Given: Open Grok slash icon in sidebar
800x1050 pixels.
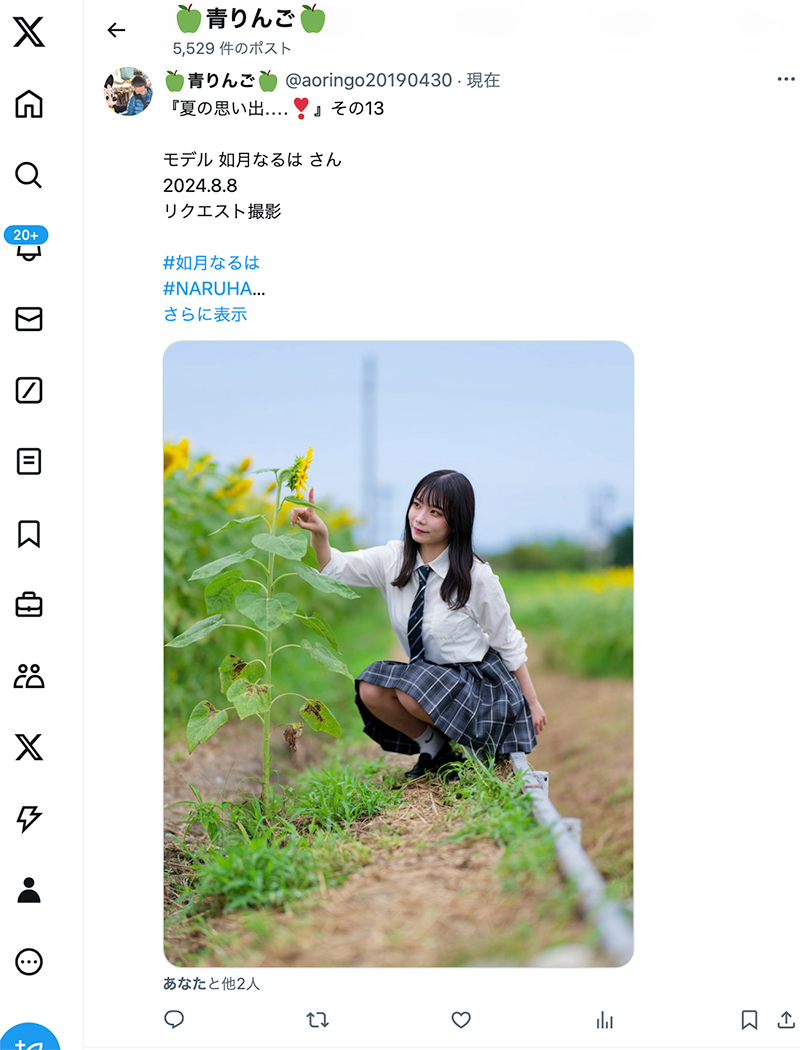Looking at the screenshot, I should pos(29,390).
